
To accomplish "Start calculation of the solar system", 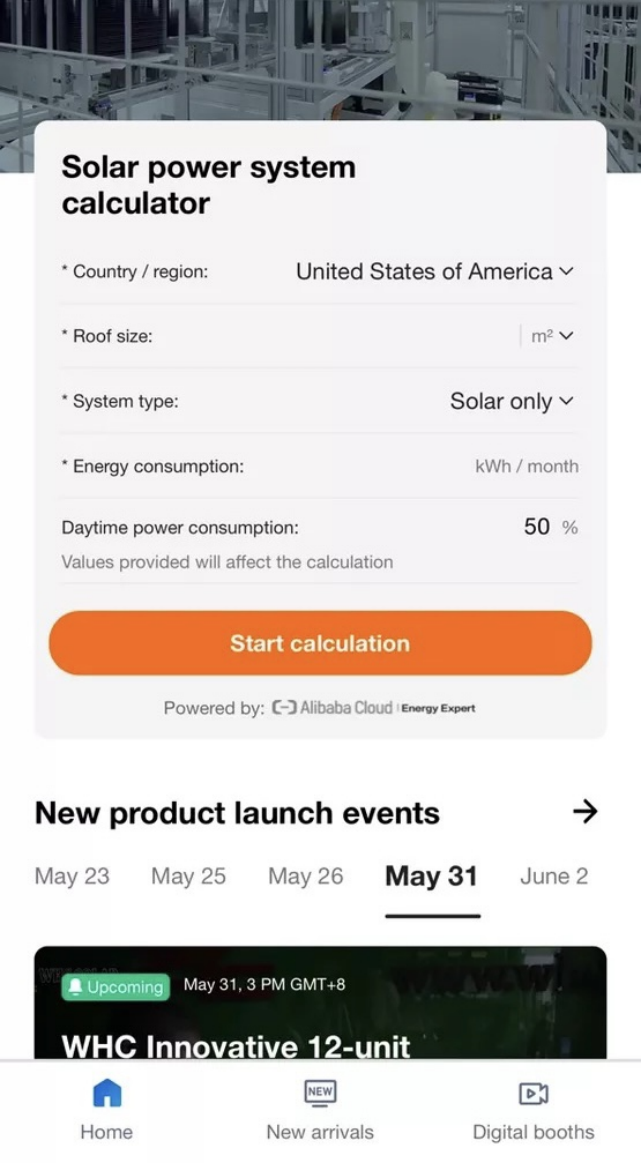I will [x=320, y=643].
